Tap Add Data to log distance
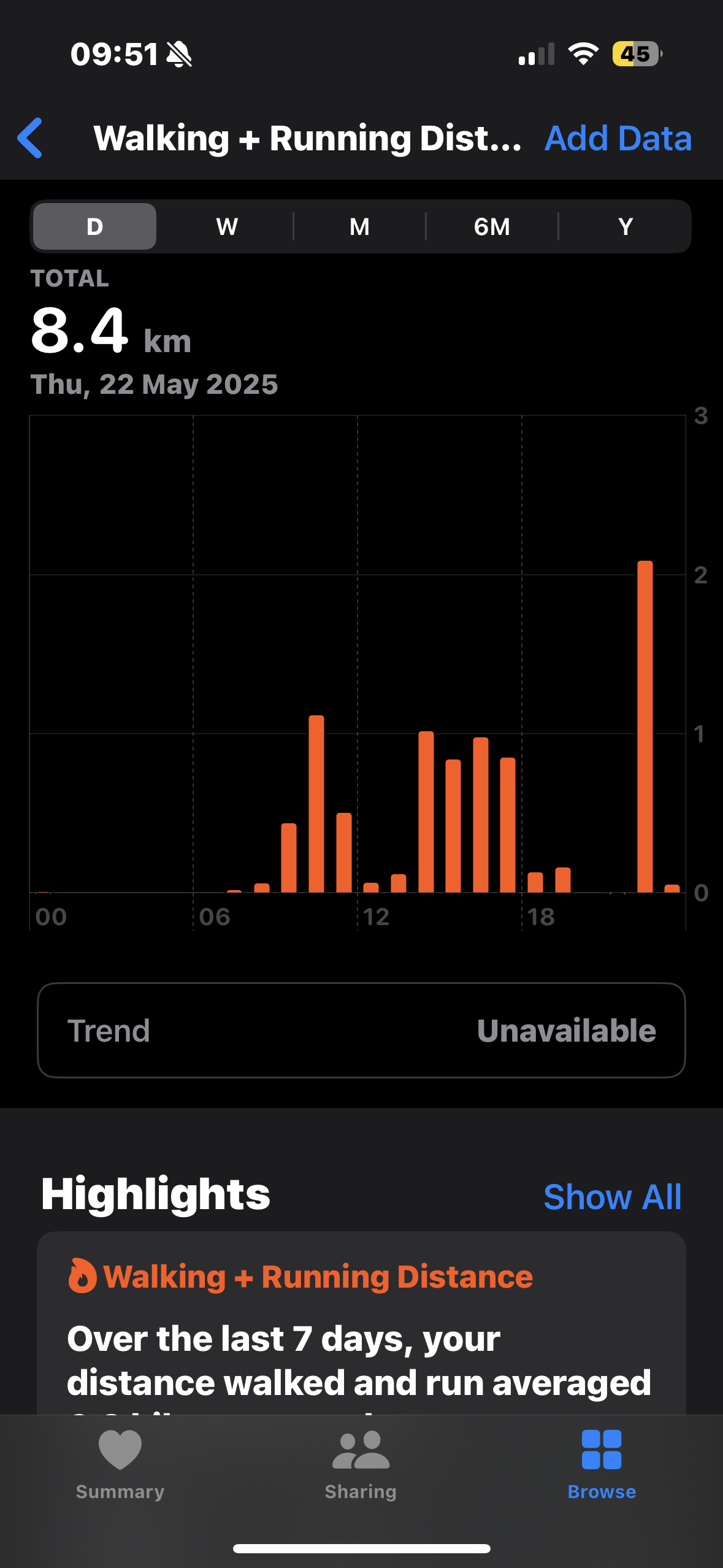Image resolution: width=723 pixels, height=1568 pixels. 618,138
